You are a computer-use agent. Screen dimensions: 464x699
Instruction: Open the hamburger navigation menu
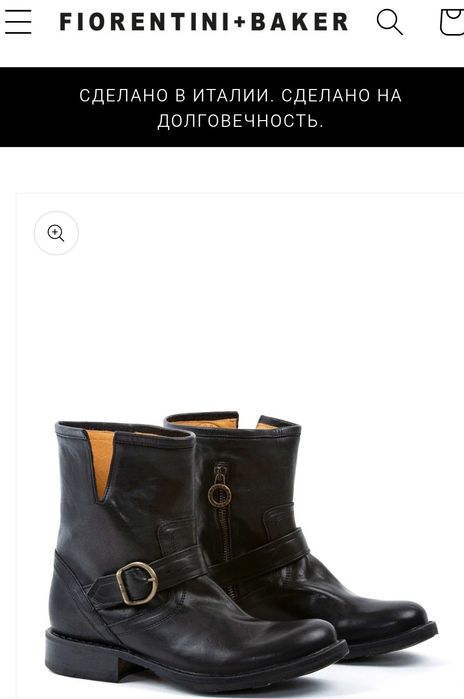coord(18,22)
